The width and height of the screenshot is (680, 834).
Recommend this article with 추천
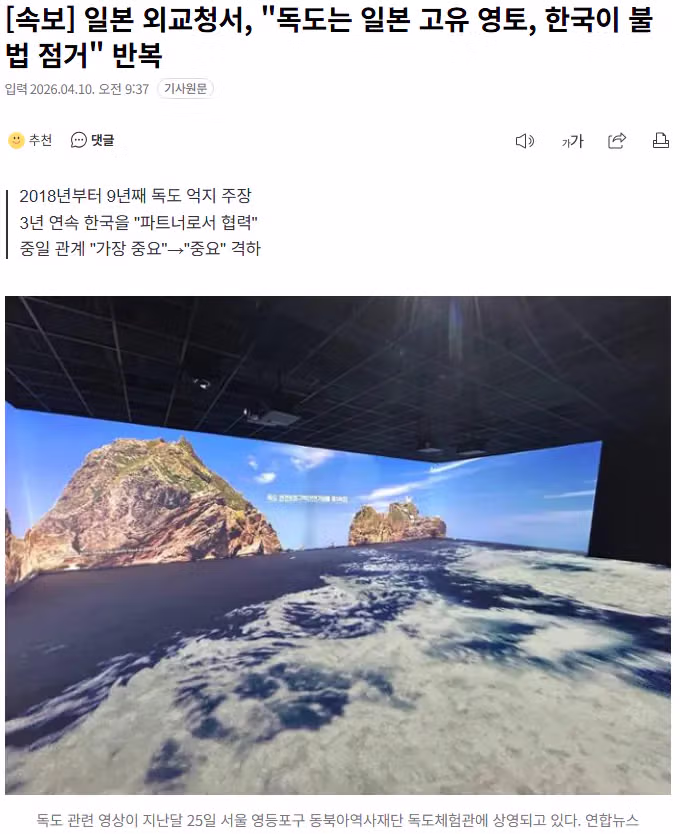30,141
